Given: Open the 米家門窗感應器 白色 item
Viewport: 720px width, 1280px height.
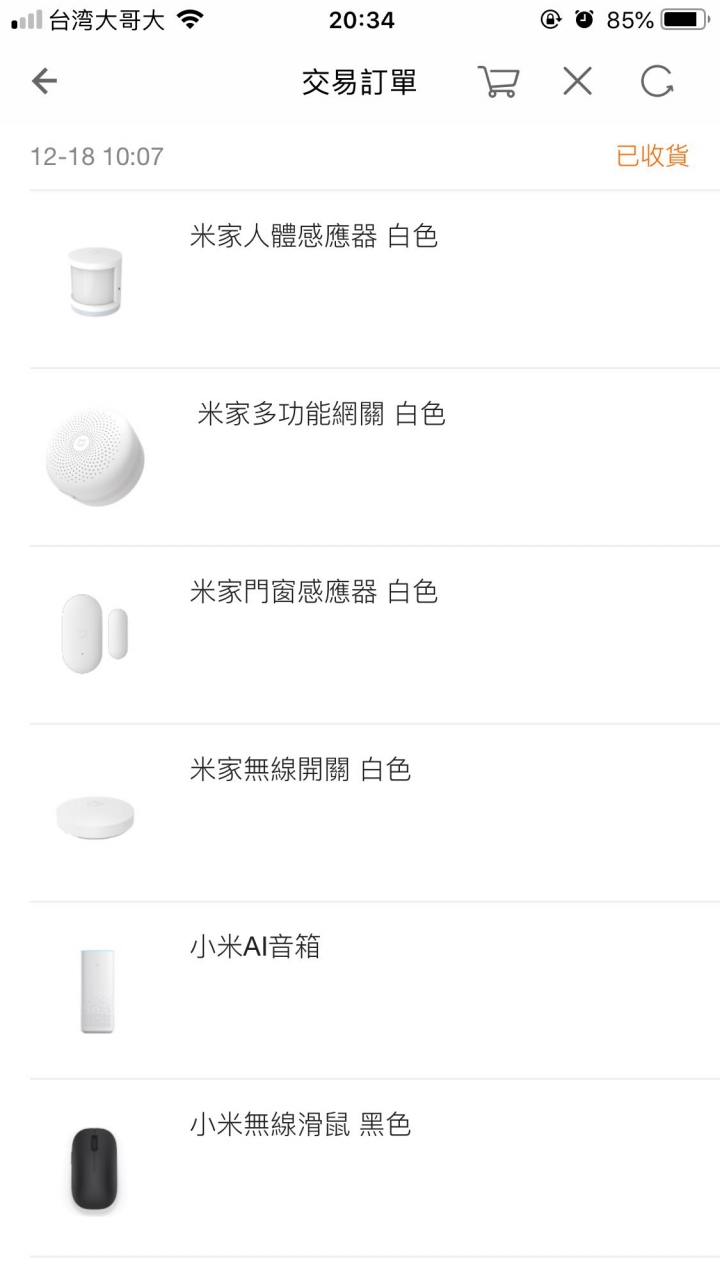Looking at the screenshot, I should (x=375, y=635).
